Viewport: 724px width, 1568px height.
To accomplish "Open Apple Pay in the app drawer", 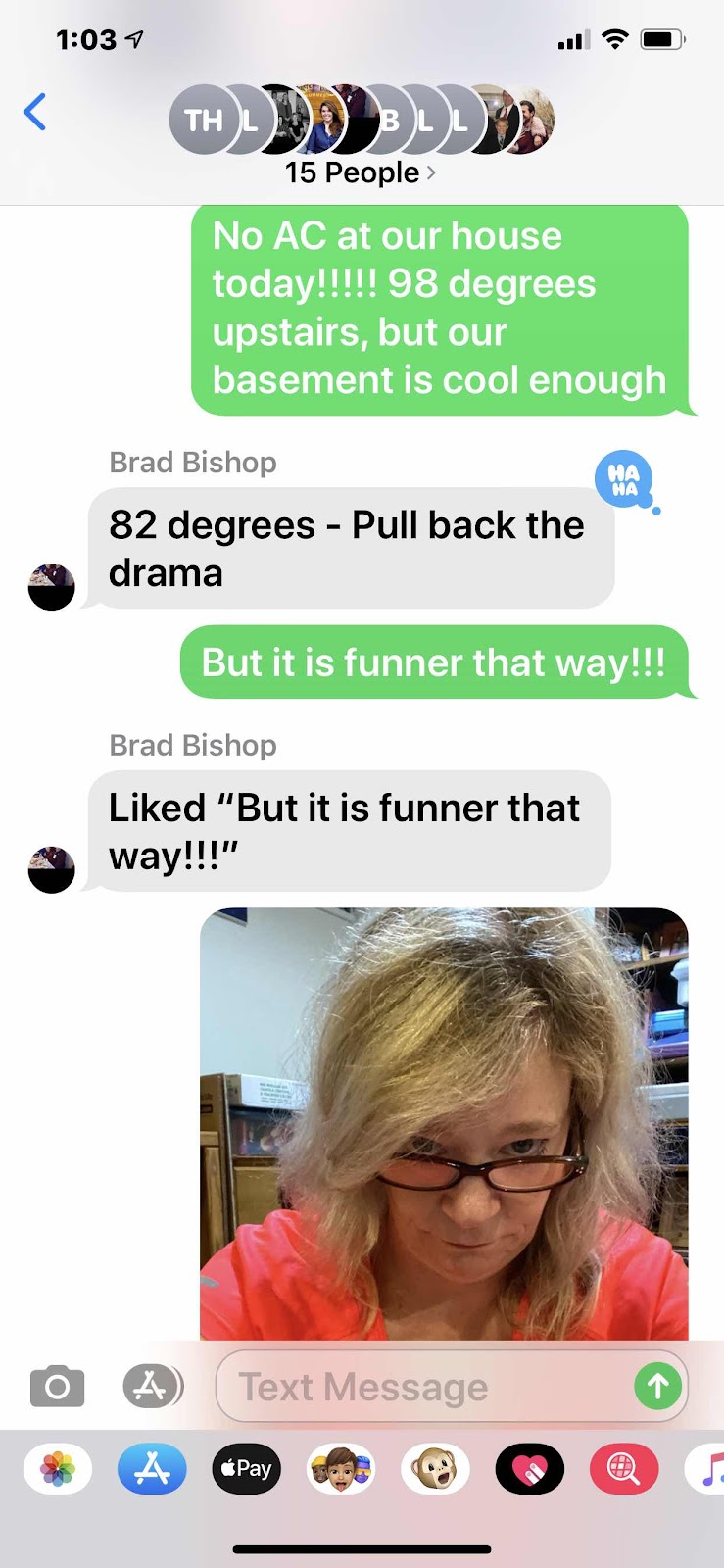I will click(x=246, y=1469).
